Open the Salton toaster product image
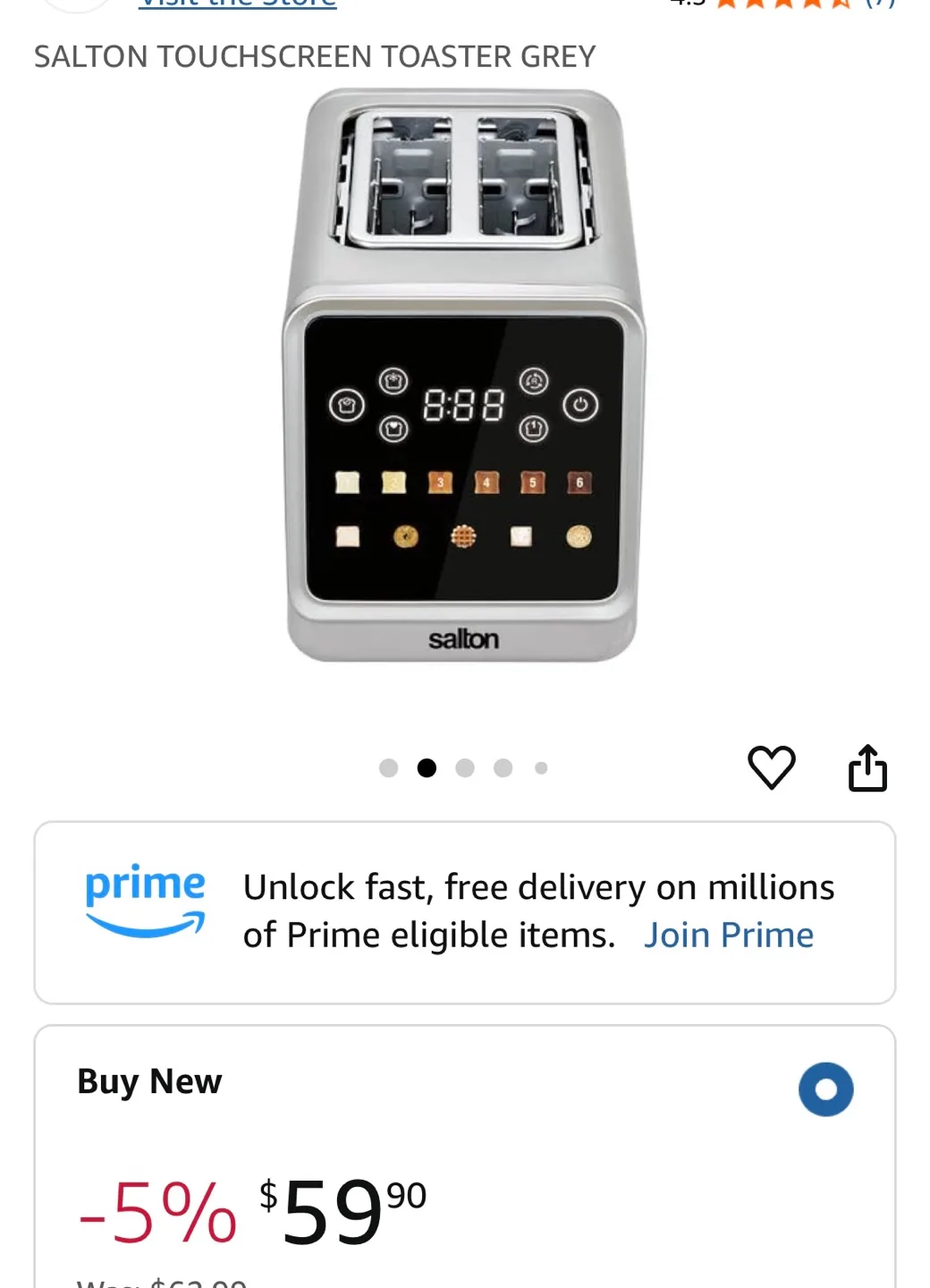Viewport: 930px width, 1288px height. pos(463,376)
